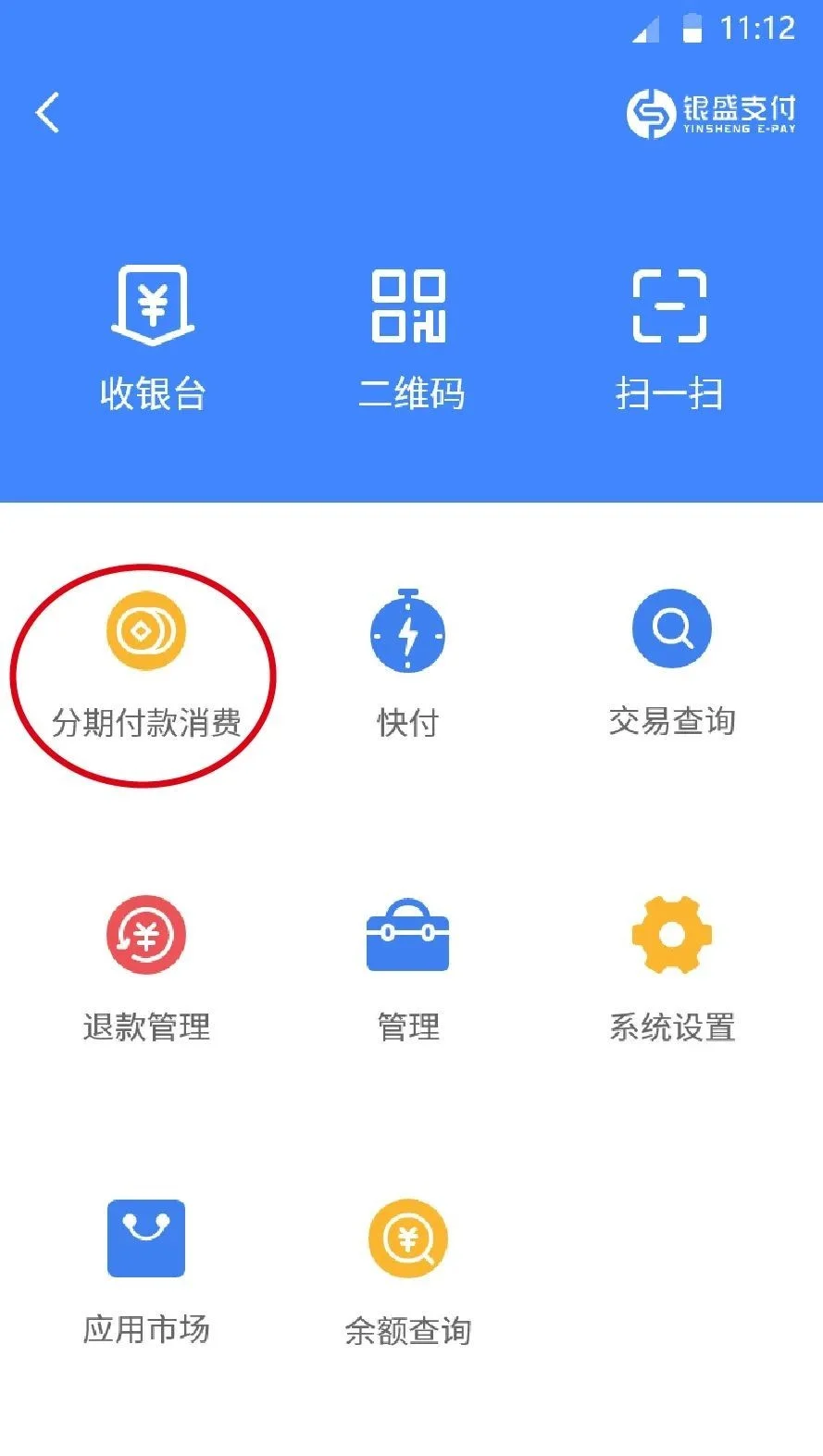Open 系统设置 system settings
This screenshot has height=1456, width=823.
(x=672, y=969)
